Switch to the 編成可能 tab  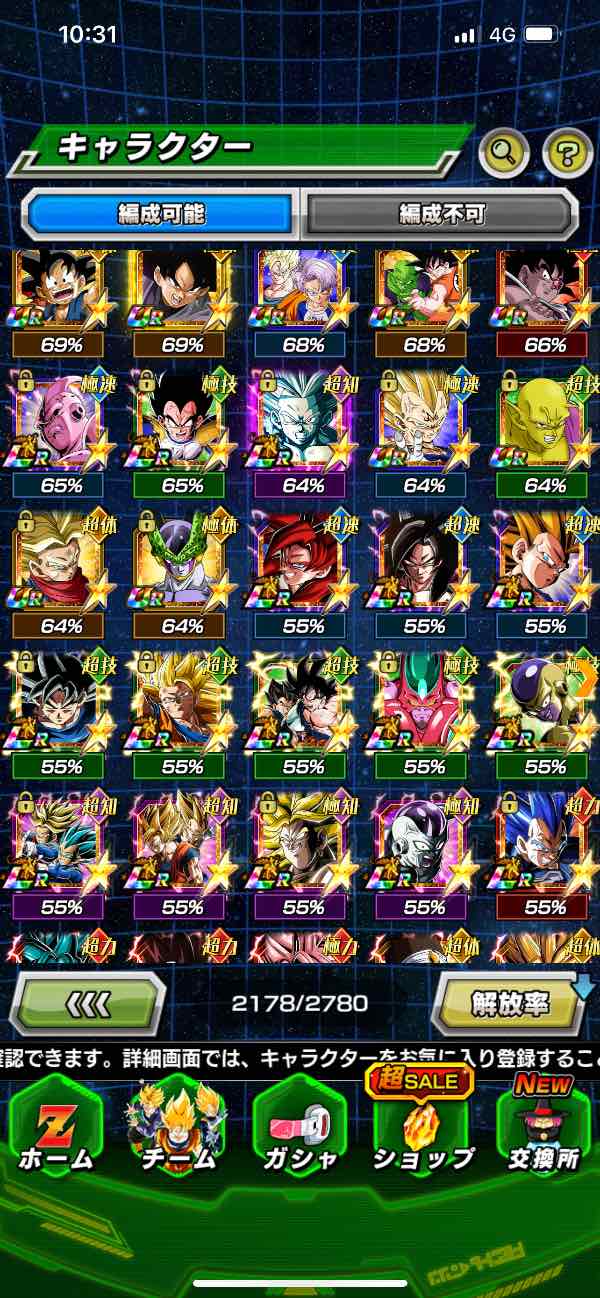[161, 213]
